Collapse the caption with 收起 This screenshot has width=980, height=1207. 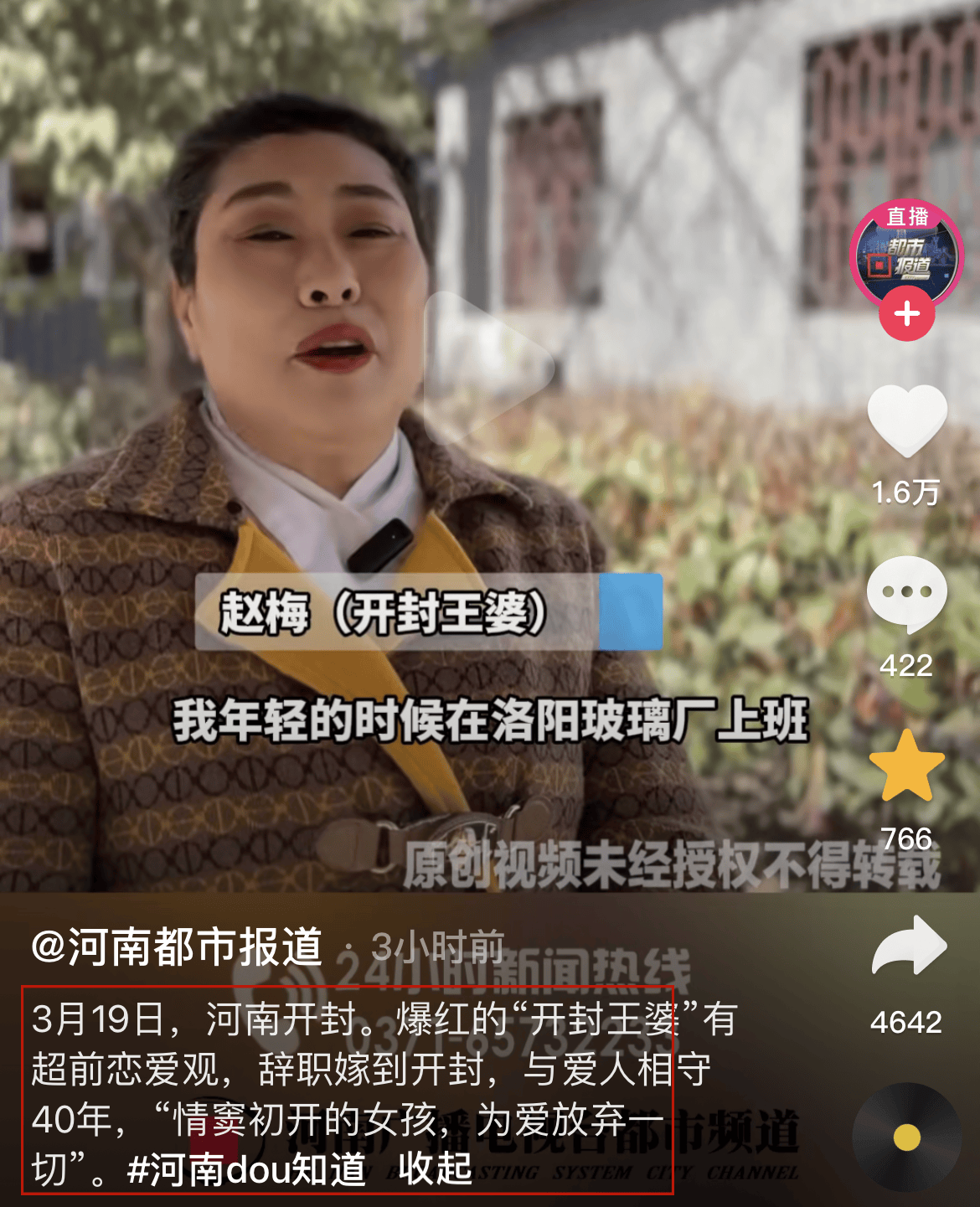coord(435,1169)
